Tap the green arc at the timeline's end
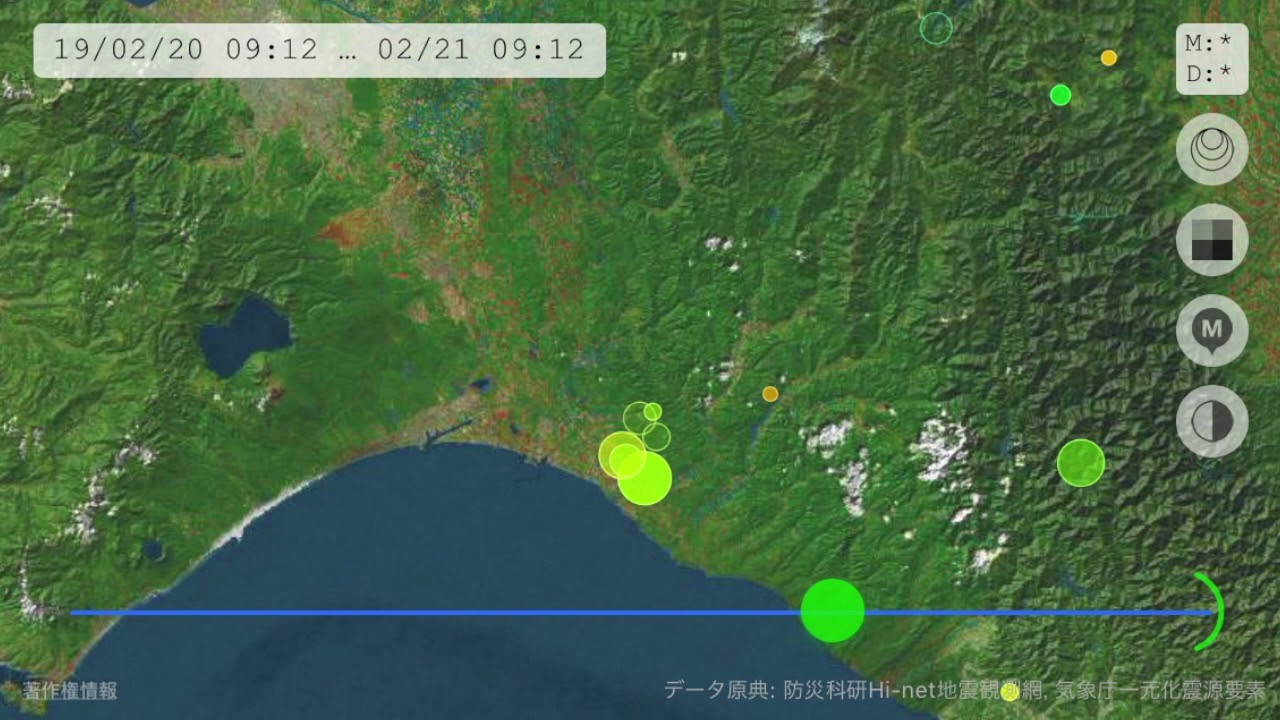Screen dimensions: 1280x720 click(1213, 611)
